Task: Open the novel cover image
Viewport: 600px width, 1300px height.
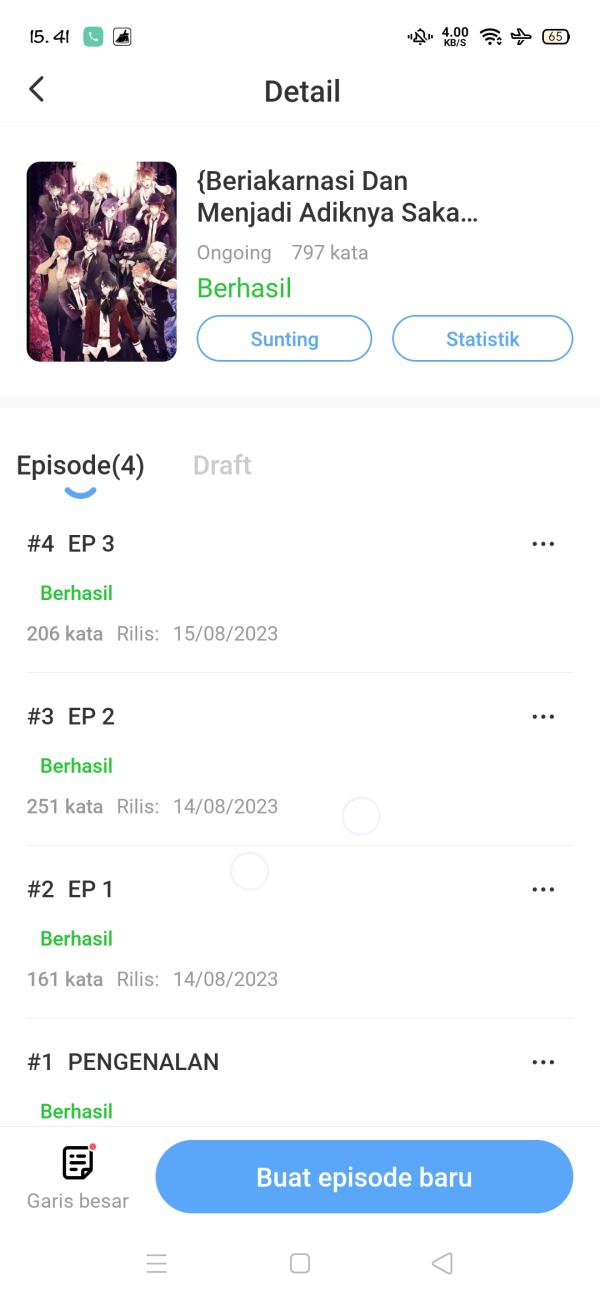Action: tap(102, 262)
